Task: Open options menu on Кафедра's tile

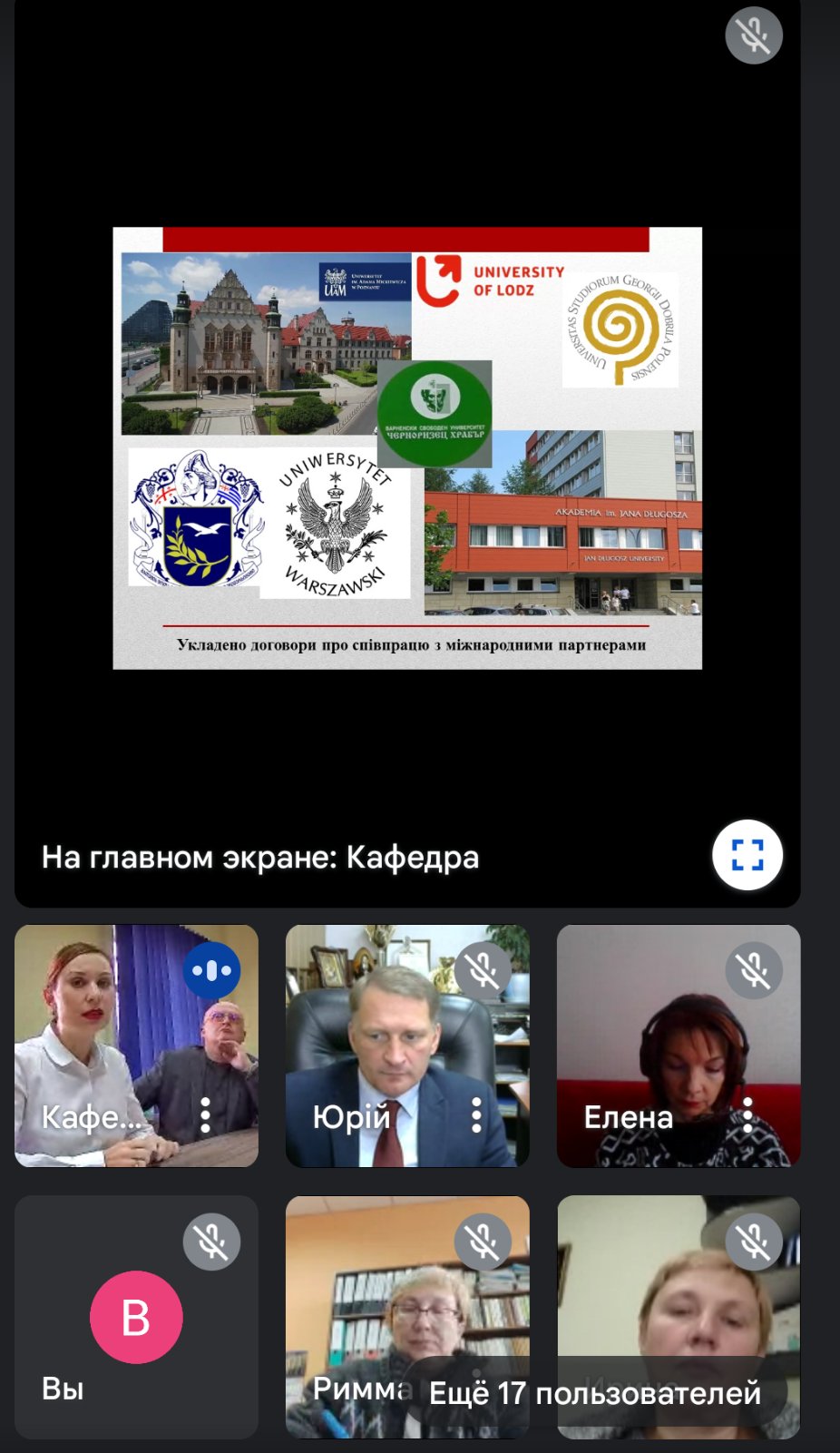Action: [206, 1115]
